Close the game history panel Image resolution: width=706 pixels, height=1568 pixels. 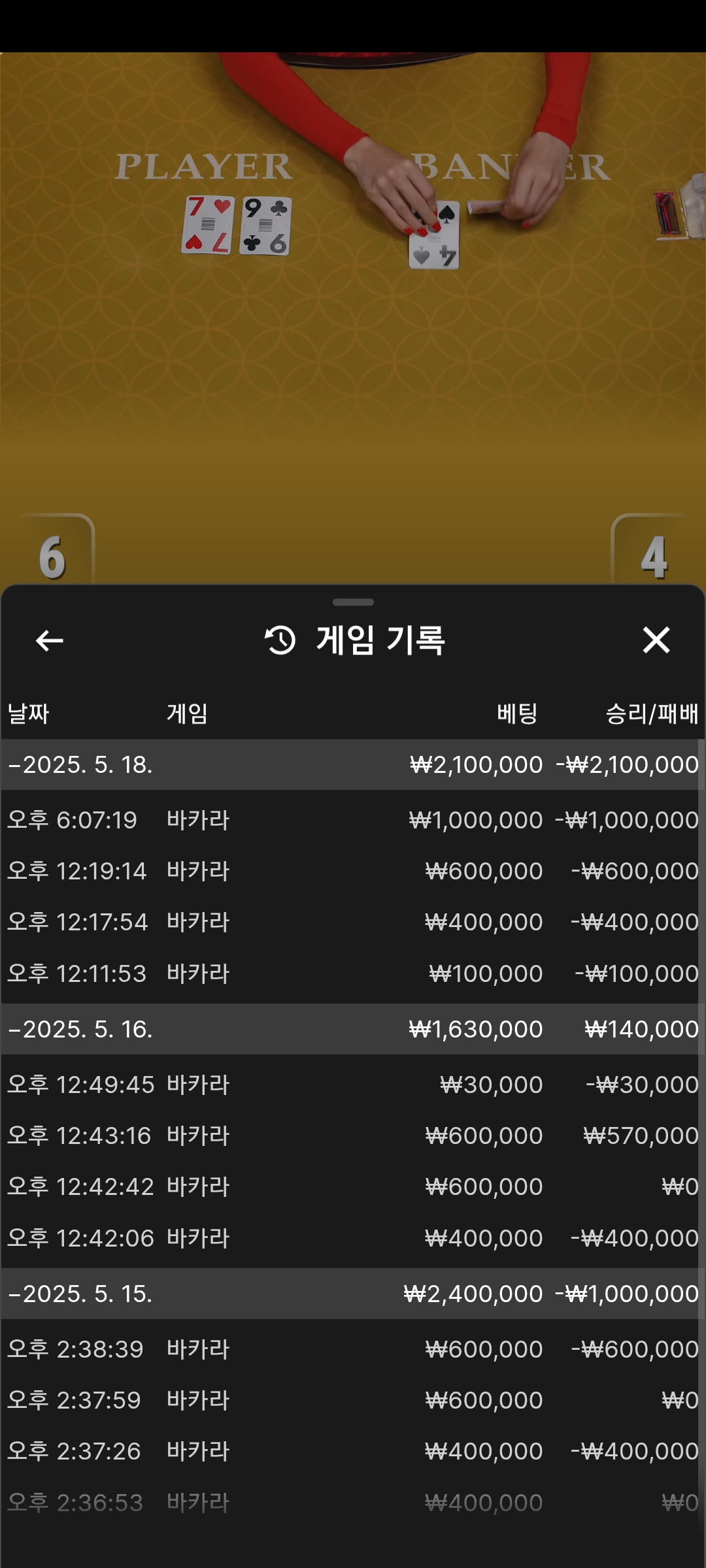pos(656,640)
